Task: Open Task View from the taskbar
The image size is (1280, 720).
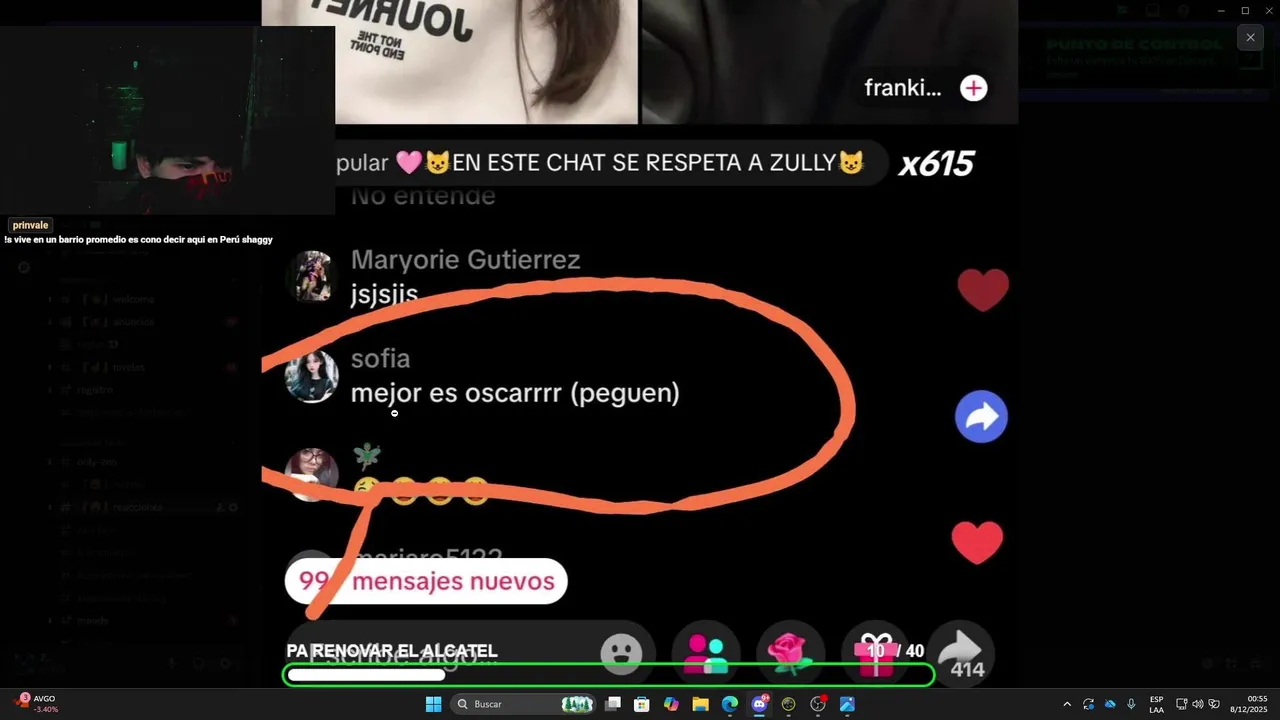Action: [x=613, y=704]
